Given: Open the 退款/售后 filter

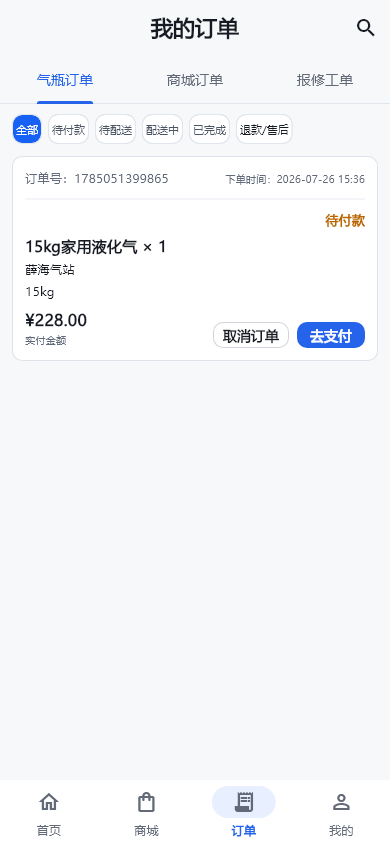Looking at the screenshot, I should (x=264, y=129).
